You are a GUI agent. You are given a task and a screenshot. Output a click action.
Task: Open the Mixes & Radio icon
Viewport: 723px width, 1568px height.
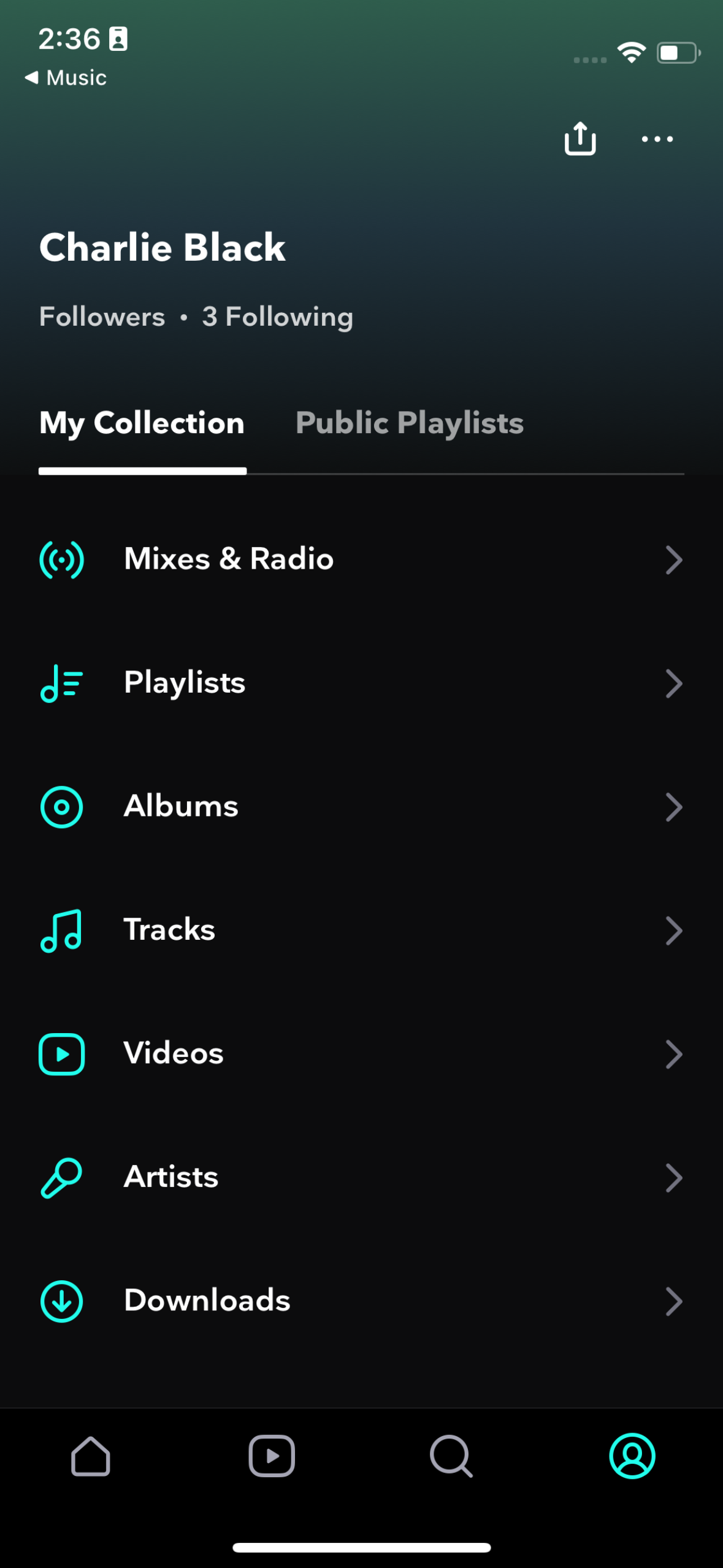point(61,559)
